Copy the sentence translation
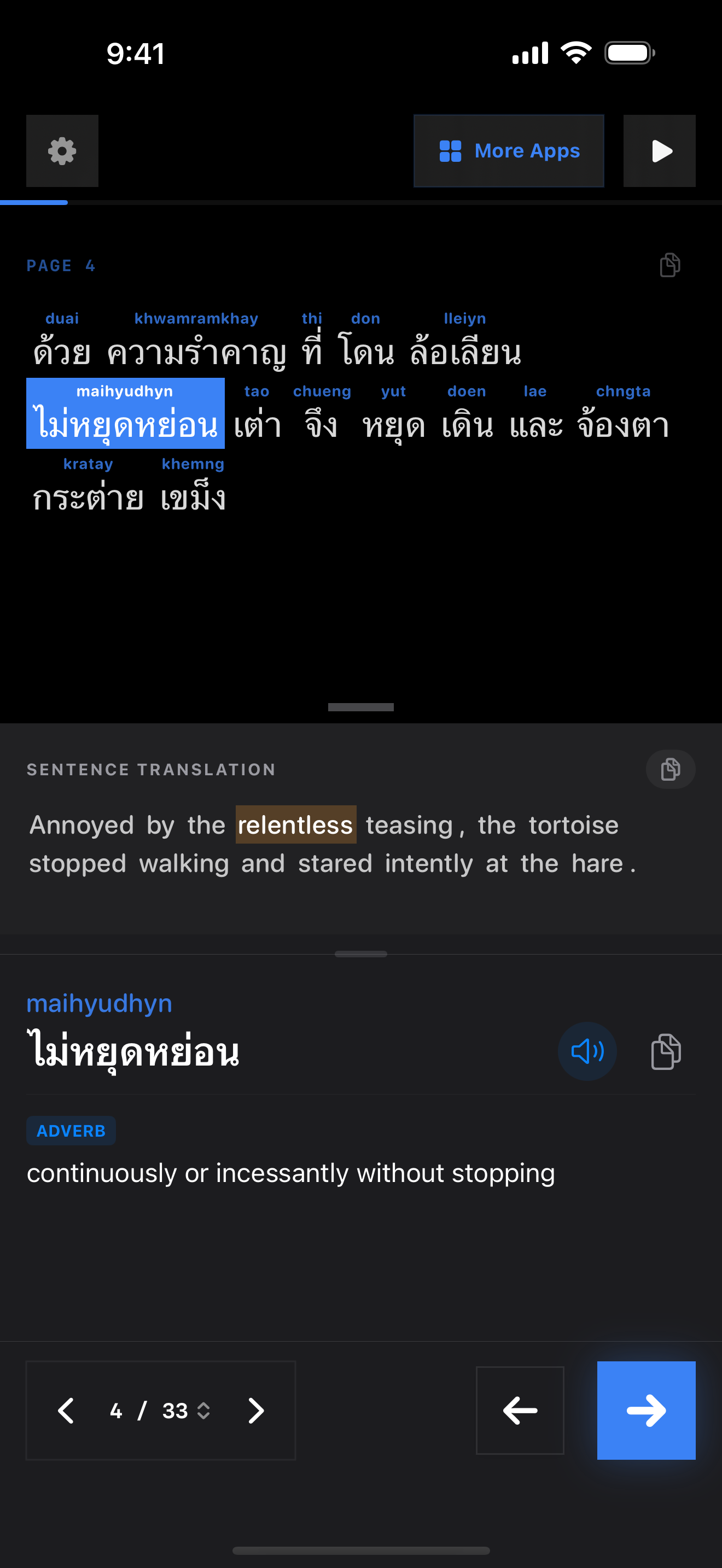This screenshot has width=722, height=1568. (x=669, y=769)
